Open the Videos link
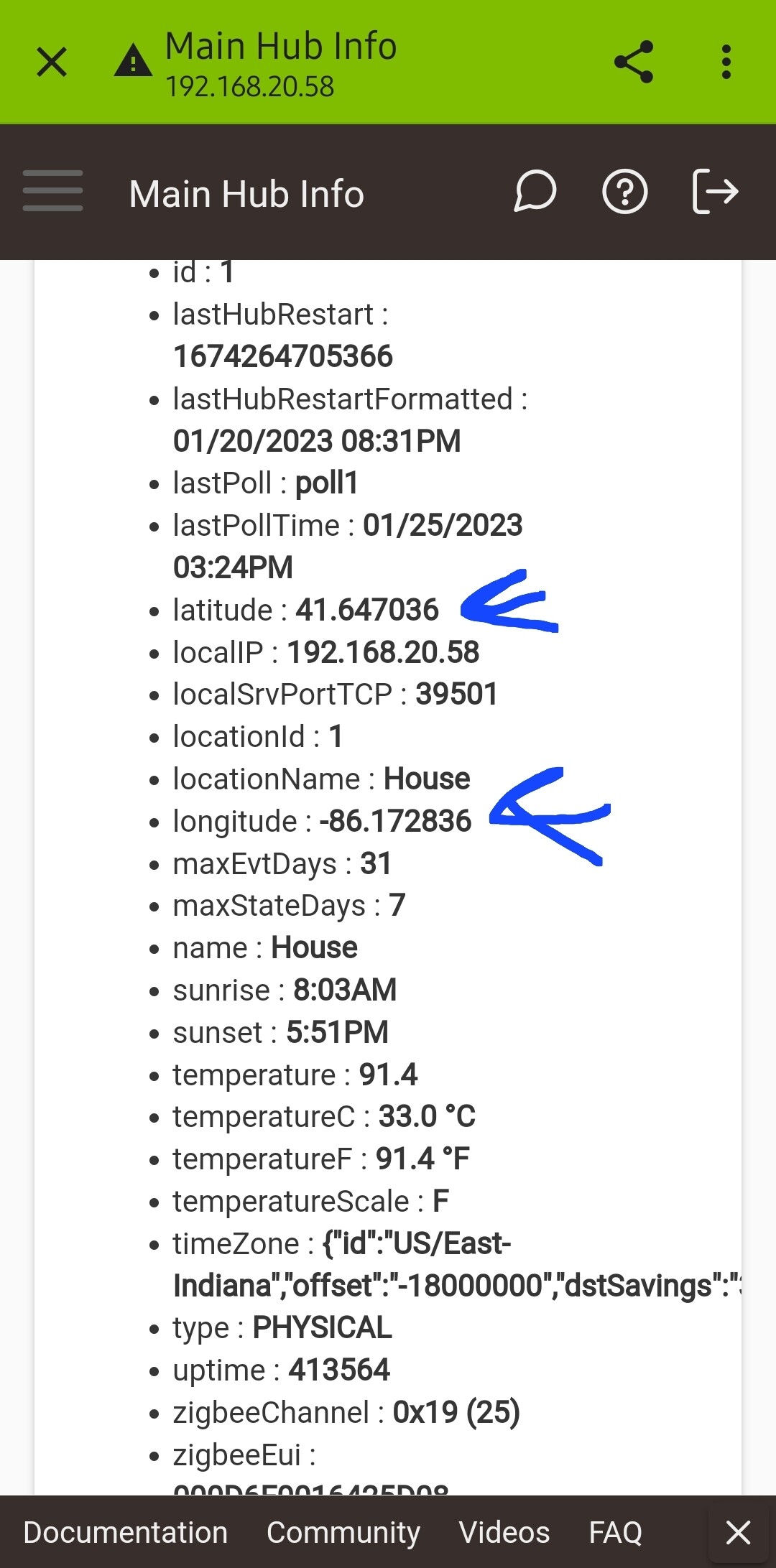 504,1532
